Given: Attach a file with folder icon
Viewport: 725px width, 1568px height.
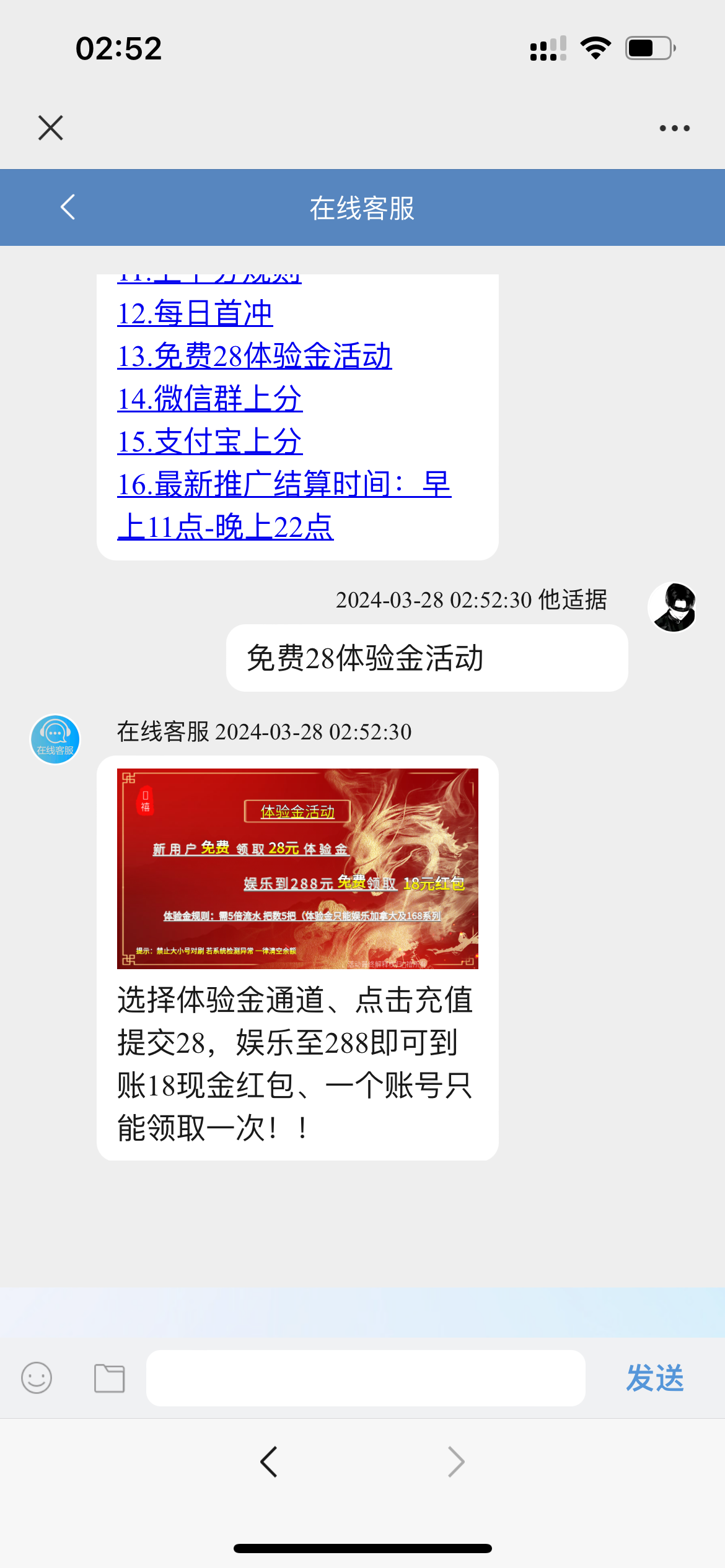Looking at the screenshot, I should (x=110, y=1378).
